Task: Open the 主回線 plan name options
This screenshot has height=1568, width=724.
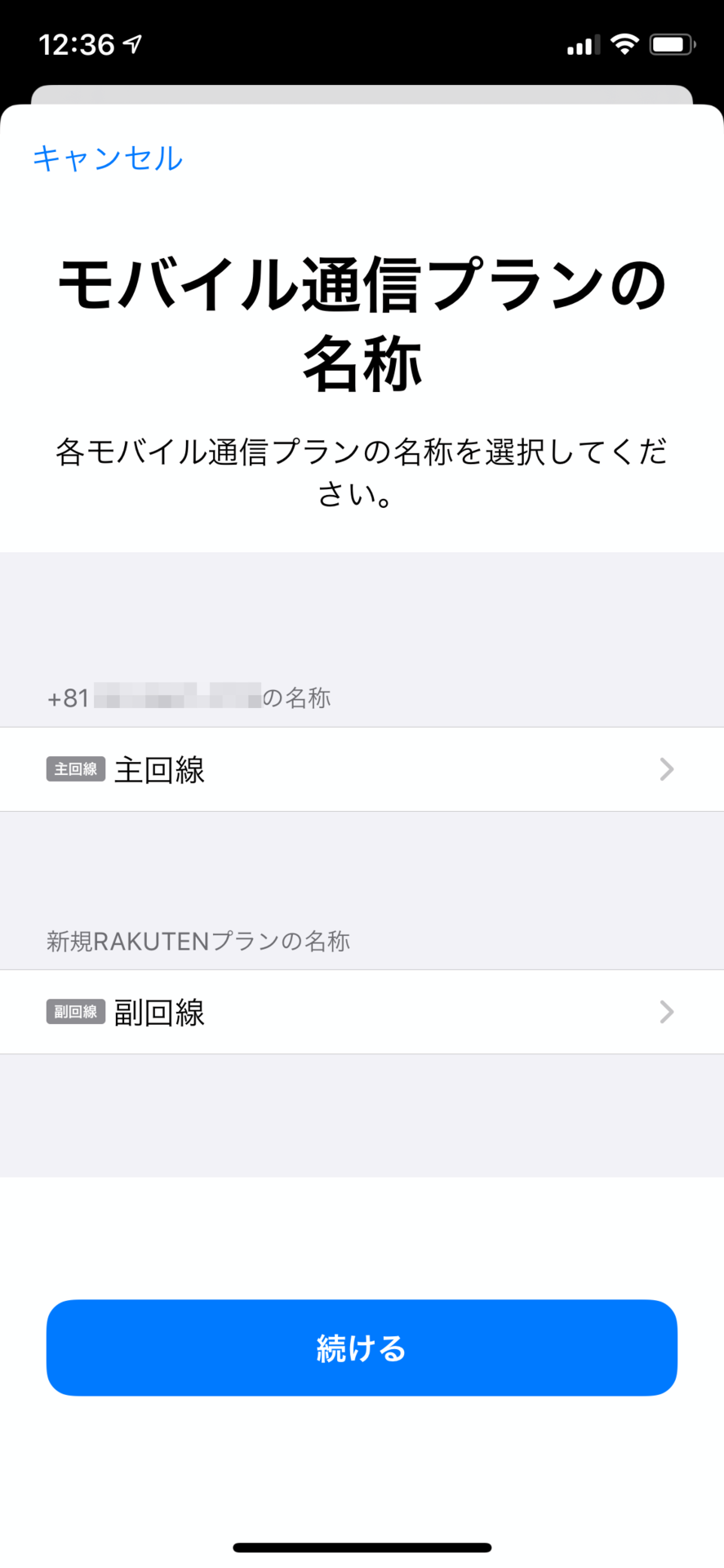Action: pyautogui.click(x=362, y=768)
